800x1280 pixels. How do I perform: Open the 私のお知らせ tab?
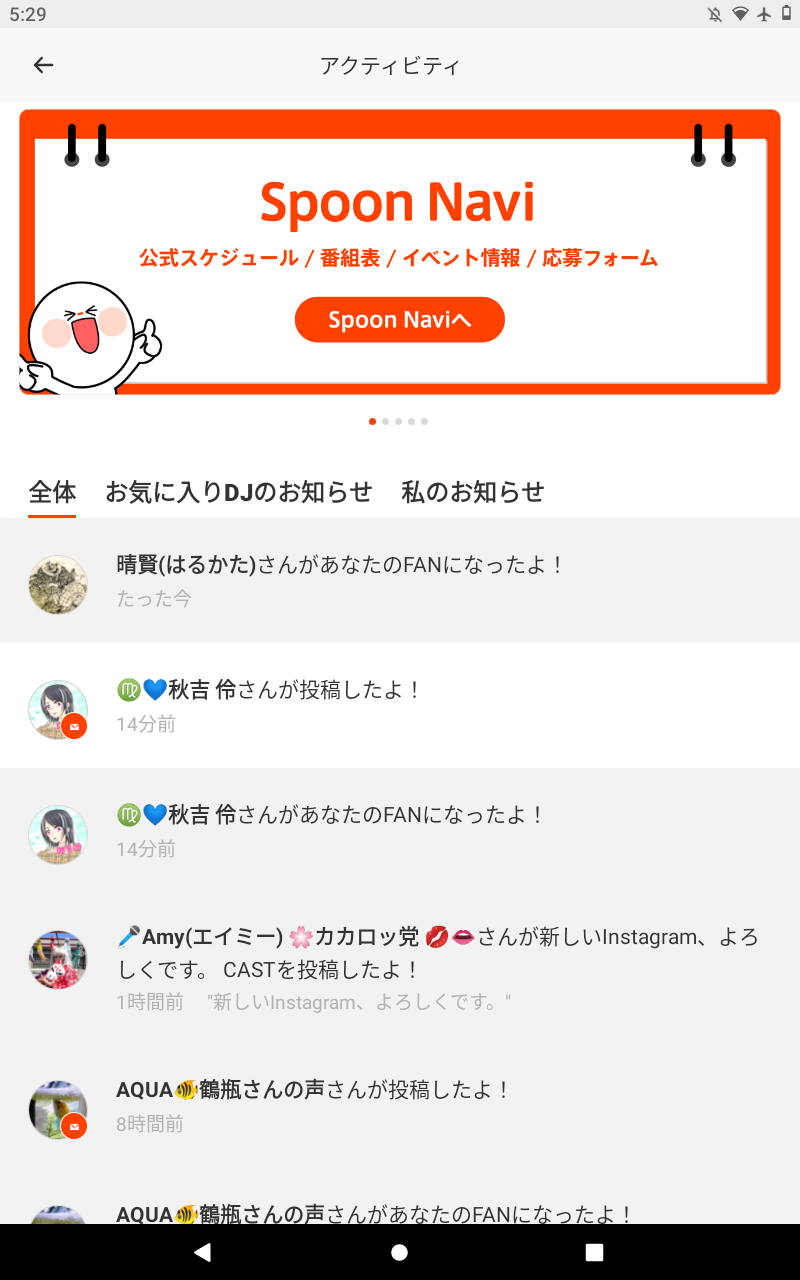[472, 491]
